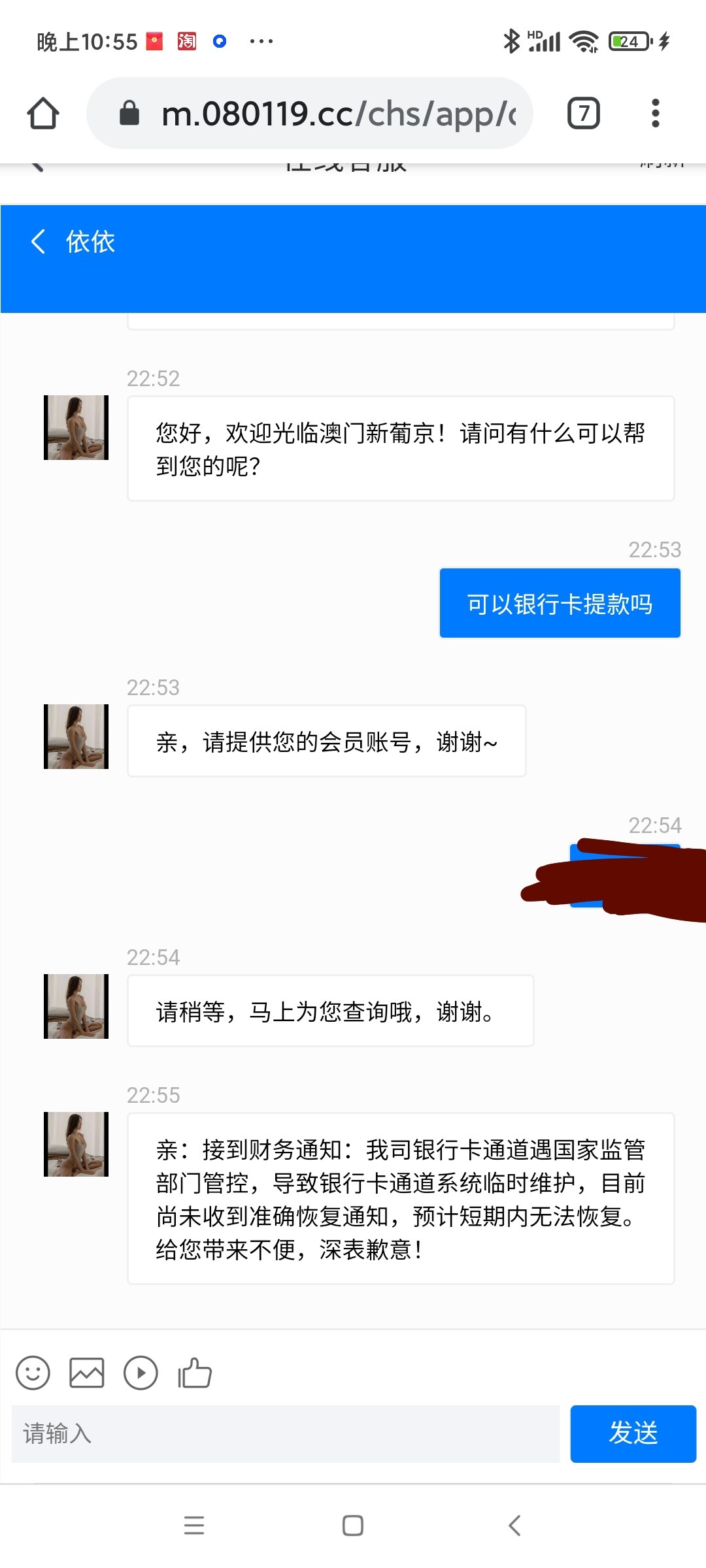The height and width of the screenshot is (1568, 706).
Task: Tap the system back button
Action: pos(514,1526)
